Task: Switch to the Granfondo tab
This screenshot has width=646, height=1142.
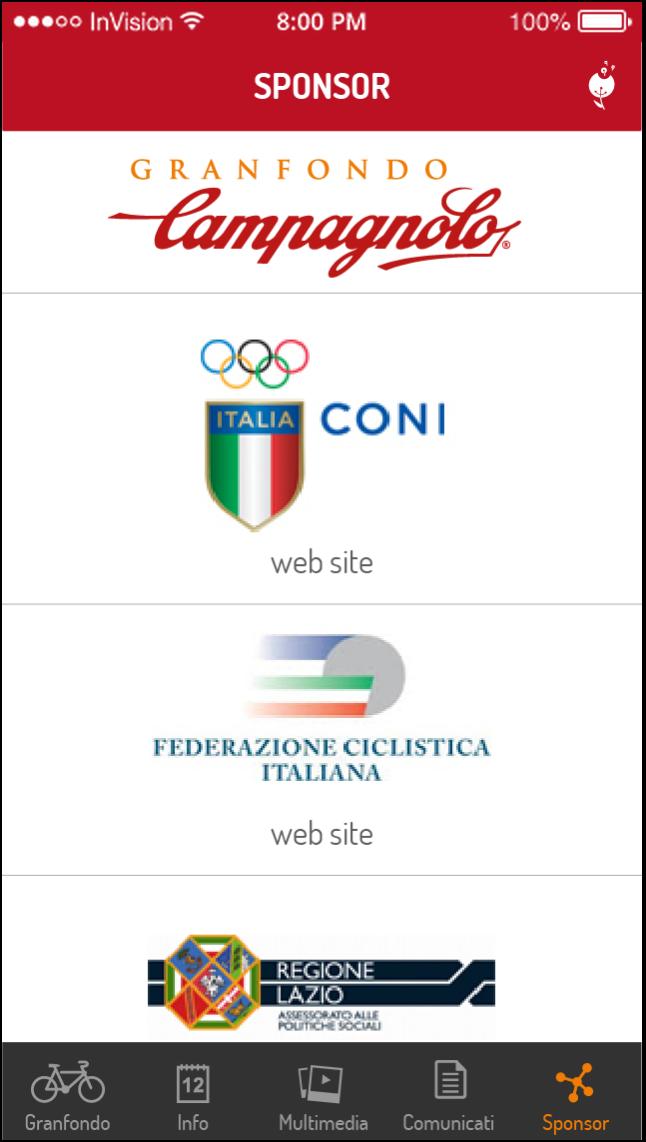Action: (x=67, y=1095)
